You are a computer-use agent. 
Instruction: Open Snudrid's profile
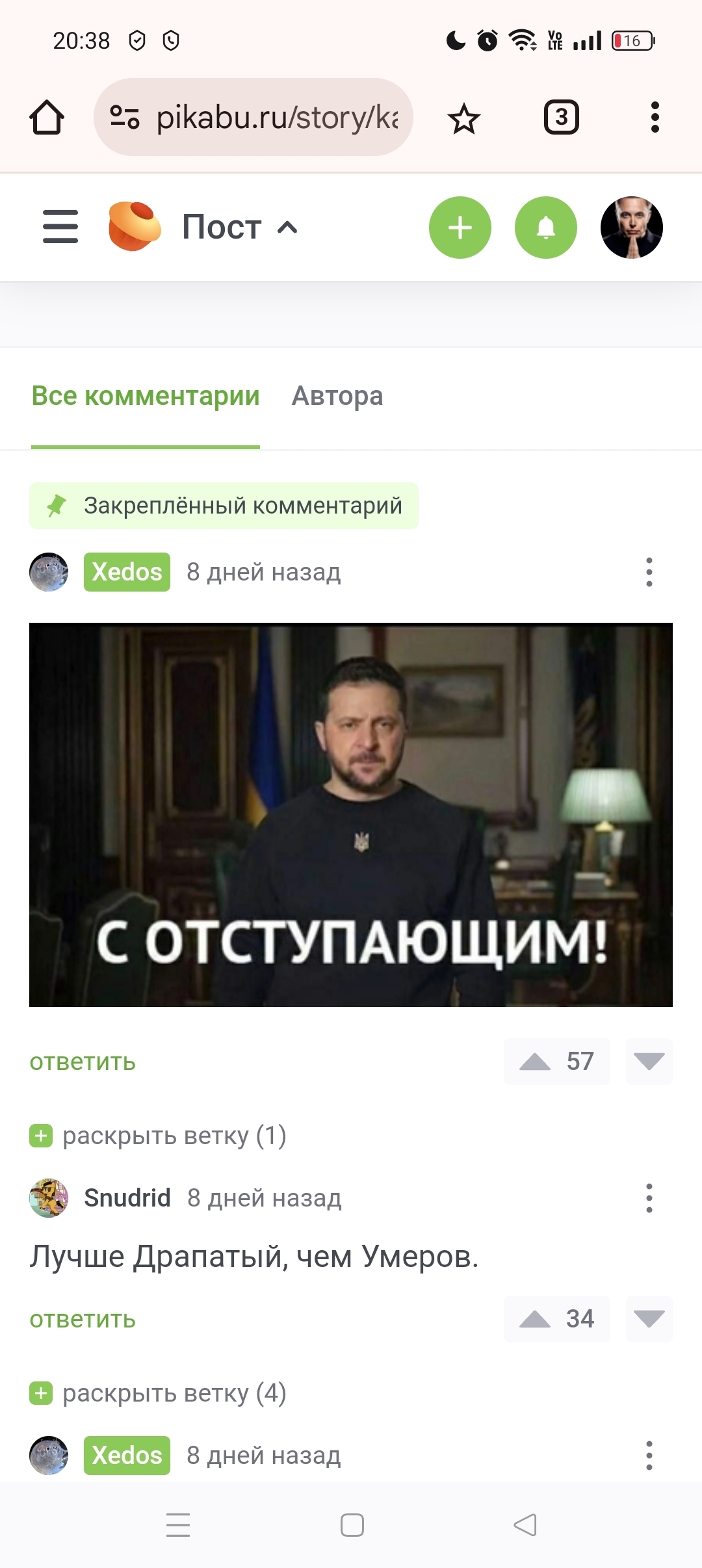click(x=127, y=1197)
